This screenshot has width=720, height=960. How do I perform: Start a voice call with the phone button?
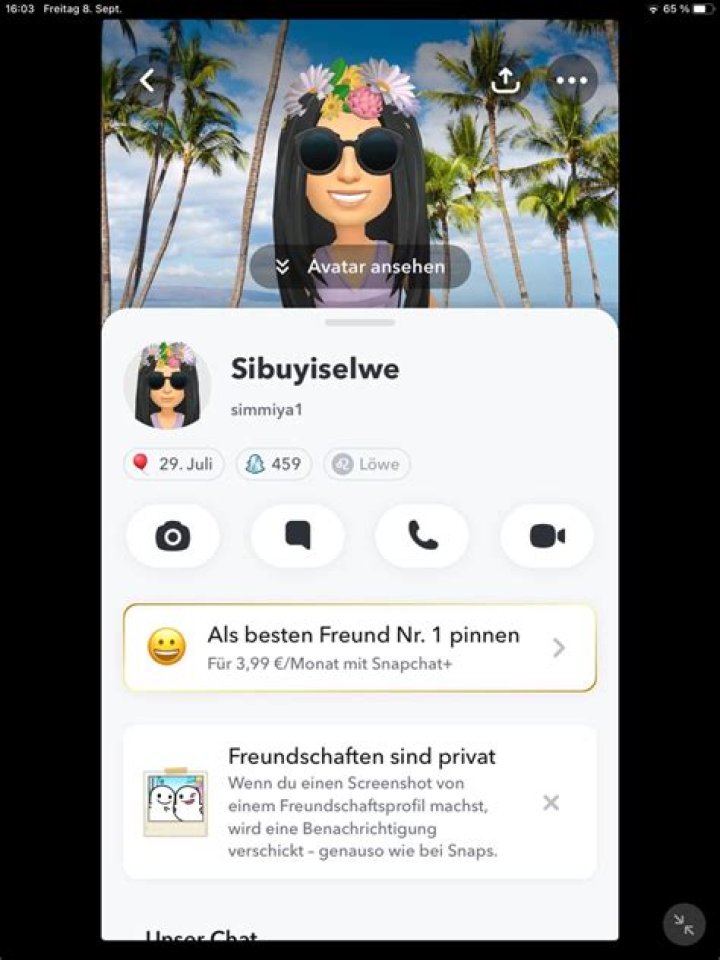(422, 536)
